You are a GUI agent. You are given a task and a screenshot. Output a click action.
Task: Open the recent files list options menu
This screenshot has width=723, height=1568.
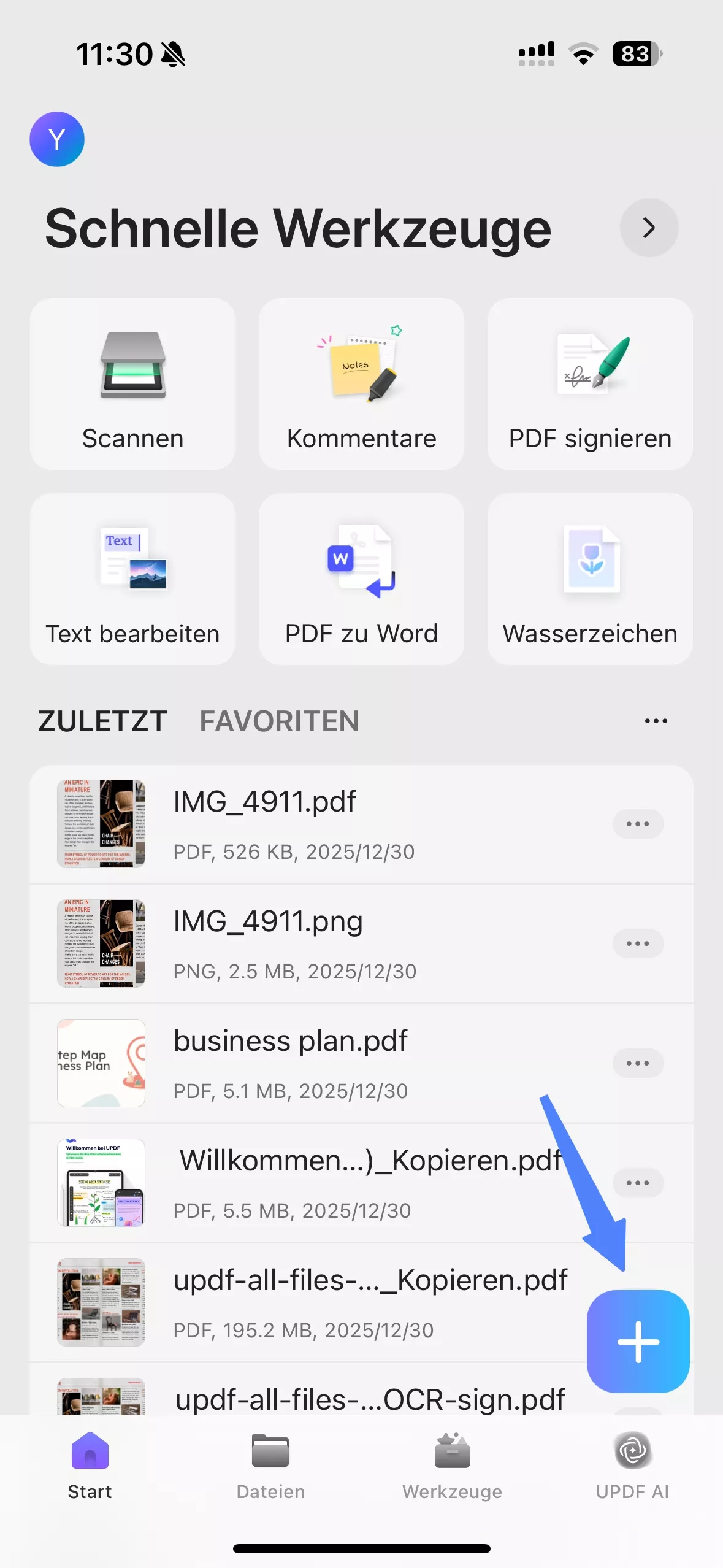point(655,721)
